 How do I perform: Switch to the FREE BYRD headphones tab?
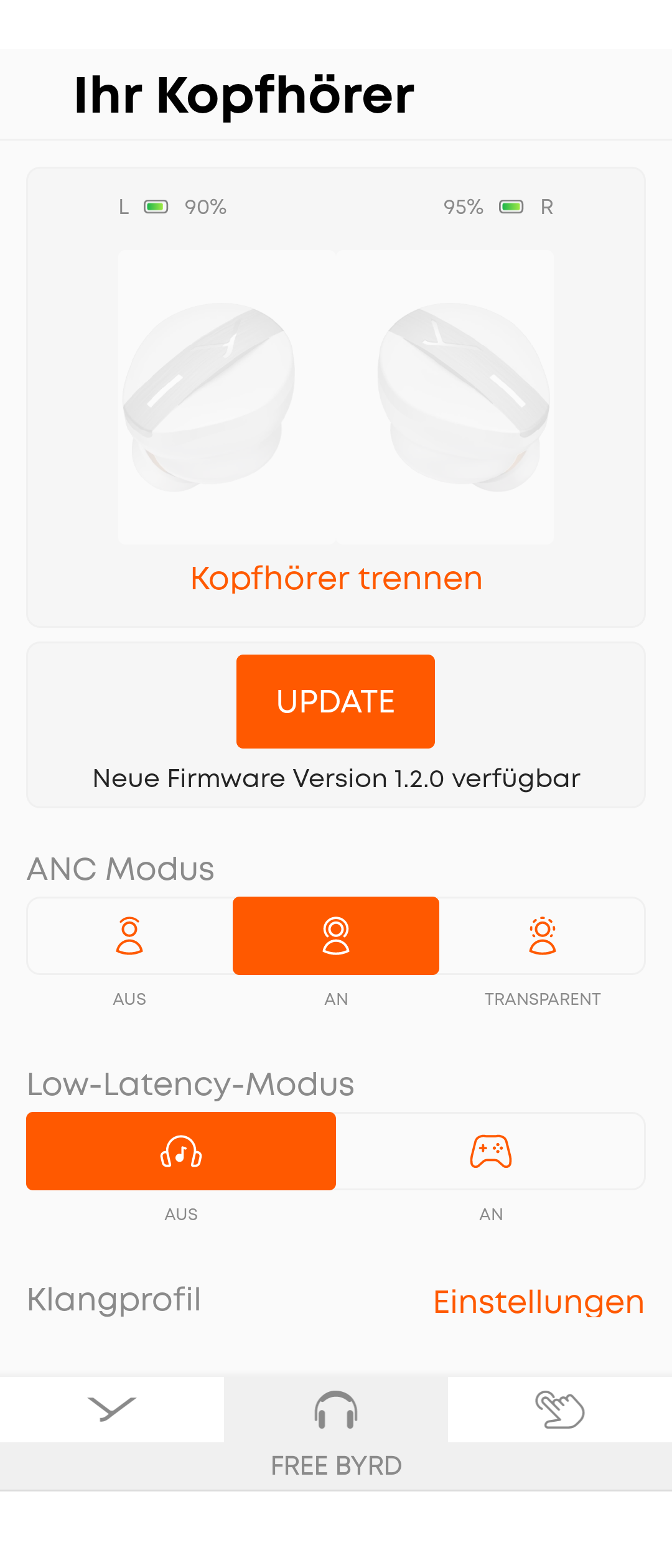coord(336,1431)
